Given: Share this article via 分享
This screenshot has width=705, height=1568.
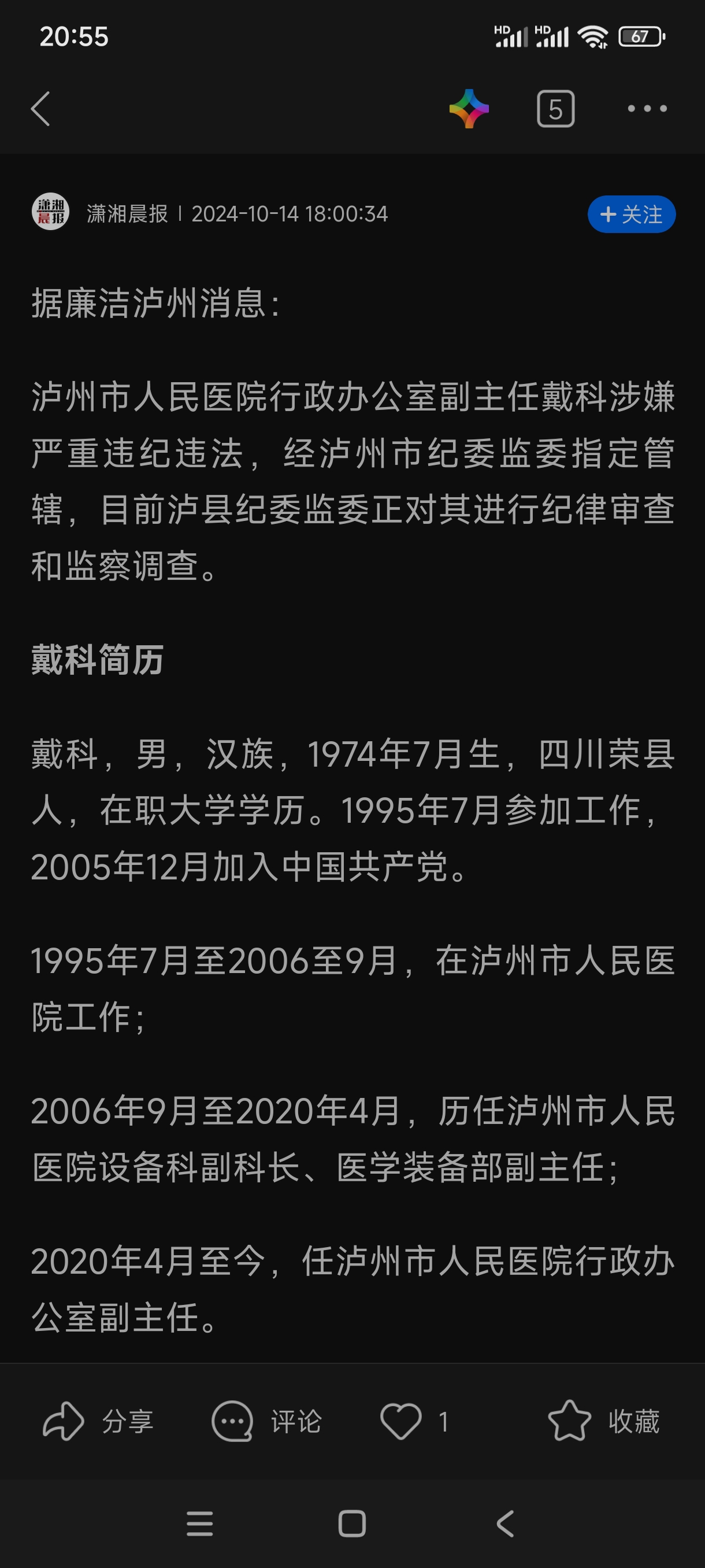Looking at the screenshot, I should [x=98, y=1421].
